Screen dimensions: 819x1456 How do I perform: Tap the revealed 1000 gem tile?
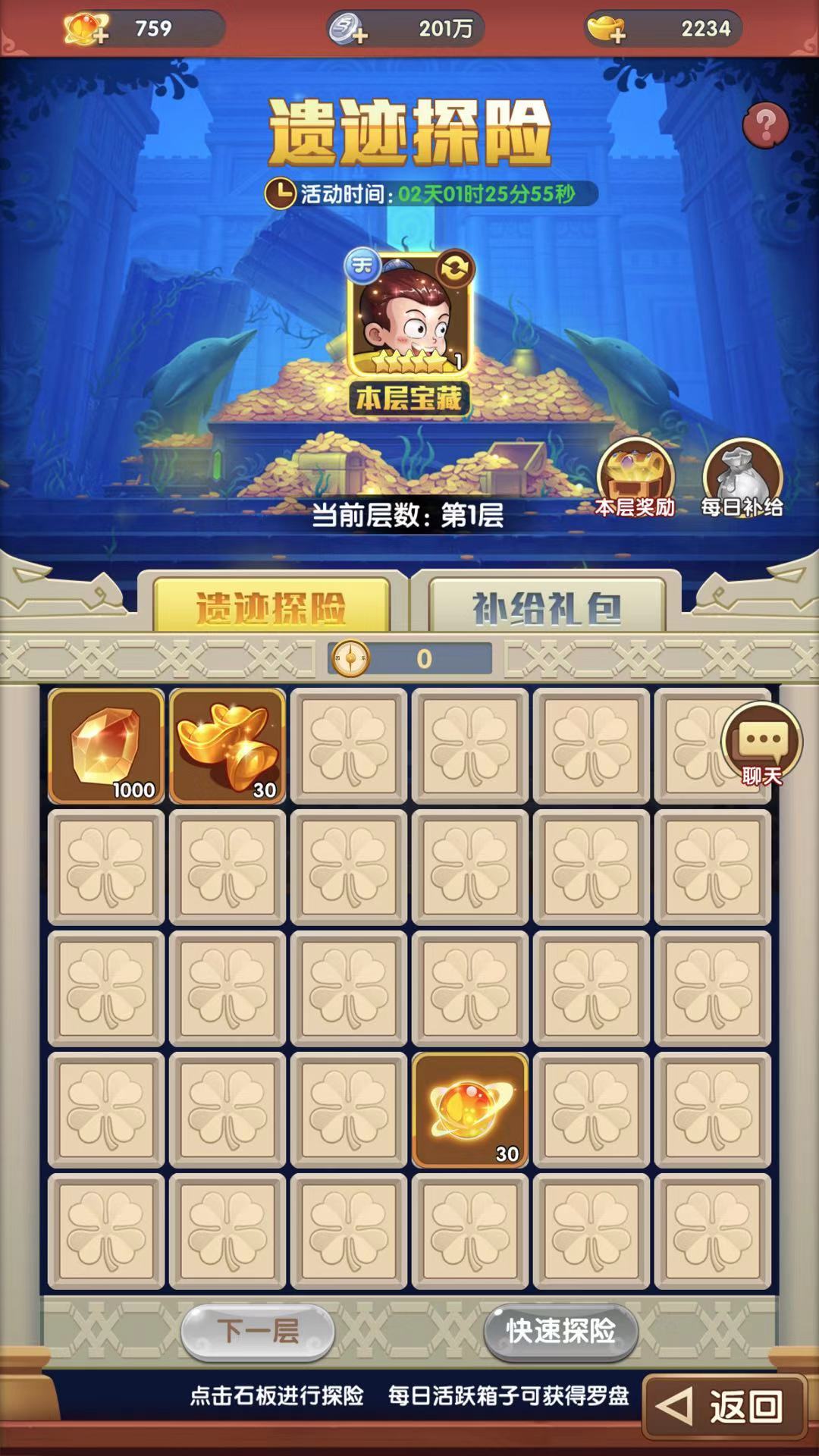pyautogui.click(x=106, y=746)
